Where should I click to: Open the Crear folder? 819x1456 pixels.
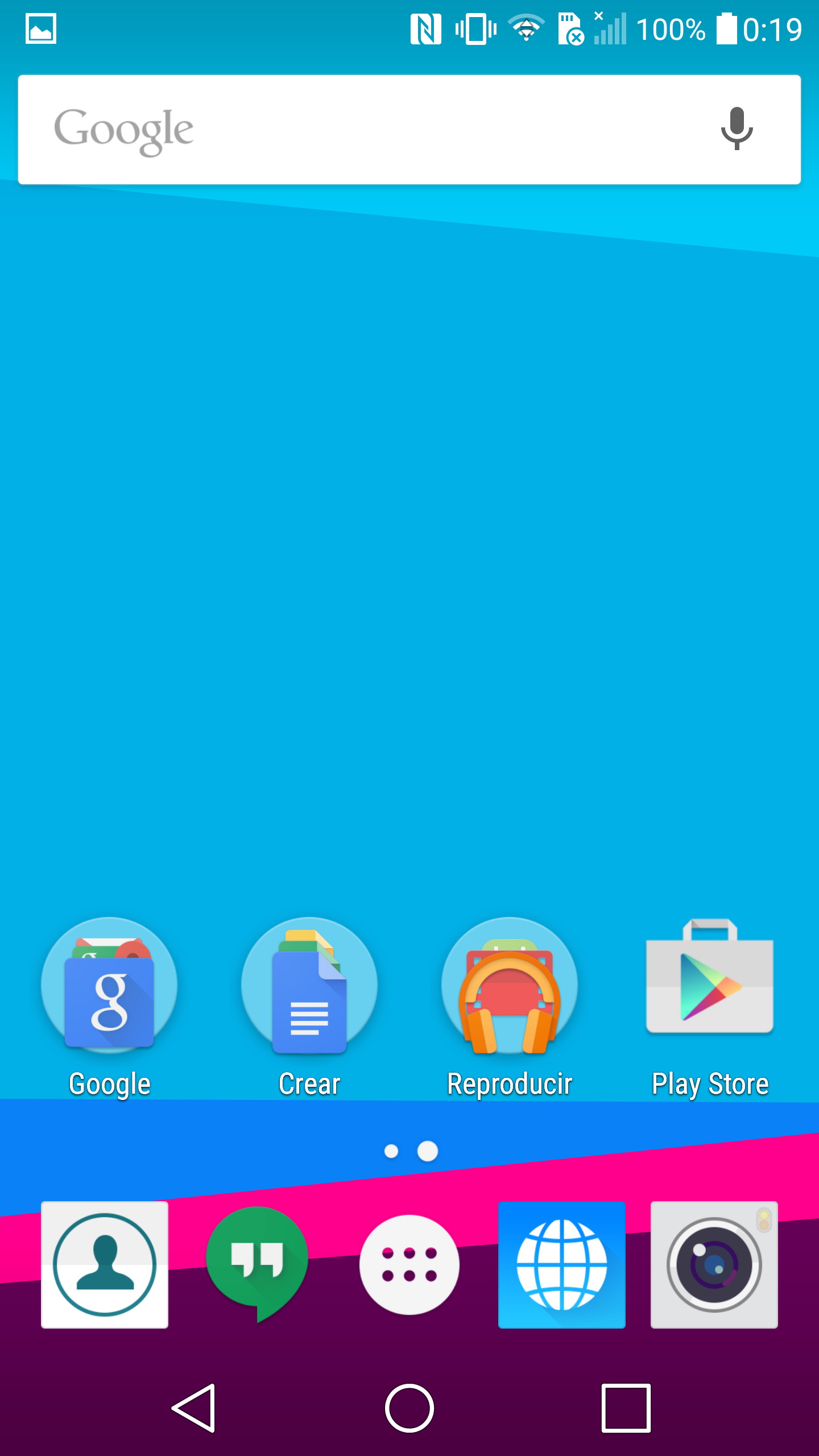[309, 985]
